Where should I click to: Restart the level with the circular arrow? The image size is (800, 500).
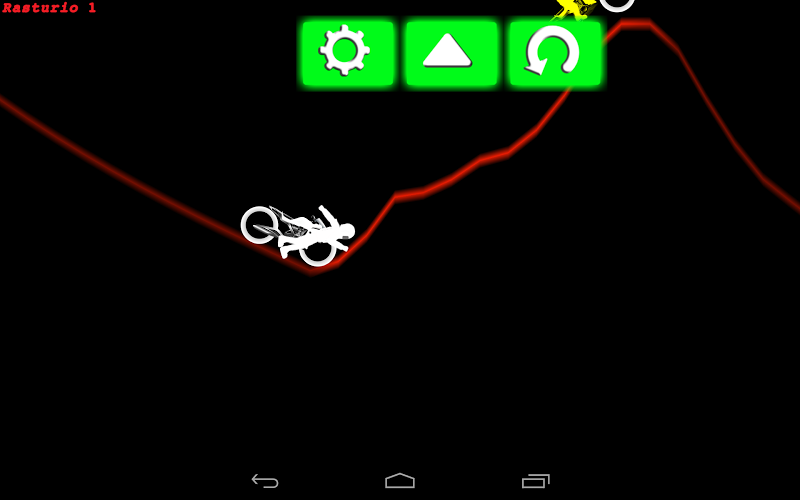point(555,52)
